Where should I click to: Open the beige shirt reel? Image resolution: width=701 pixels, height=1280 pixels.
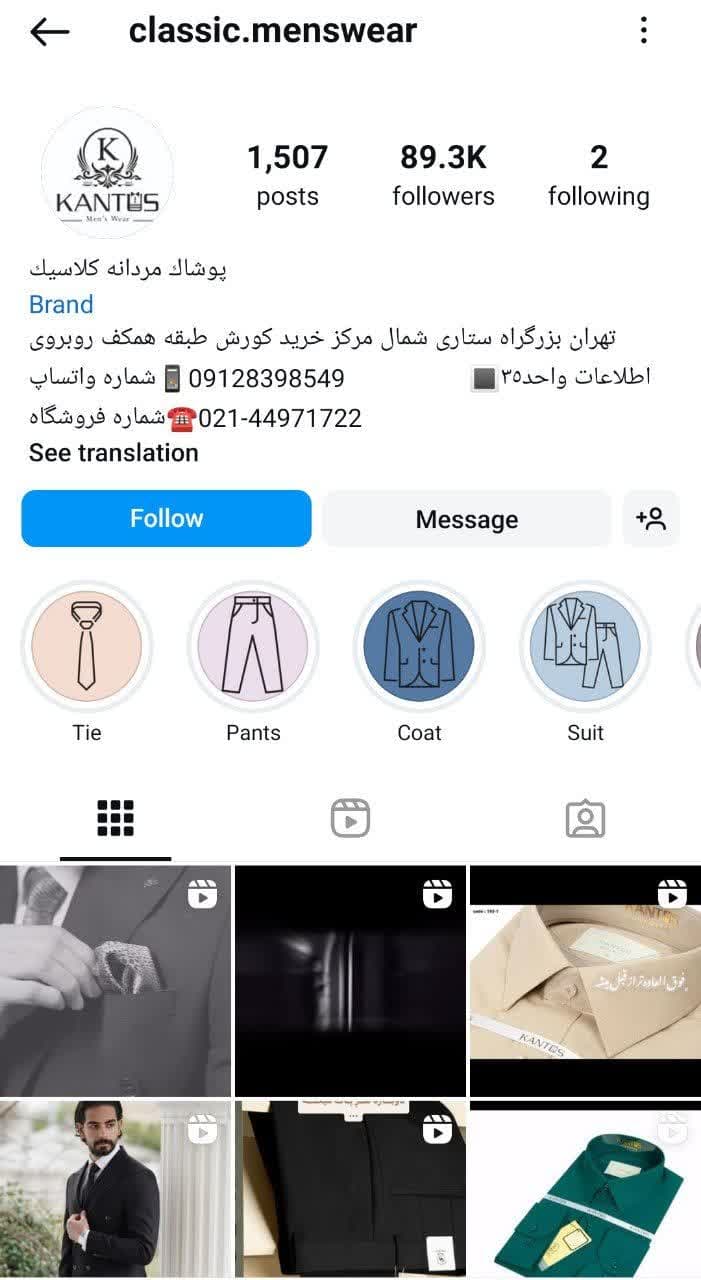pyautogui.click(x=585, y=980)
